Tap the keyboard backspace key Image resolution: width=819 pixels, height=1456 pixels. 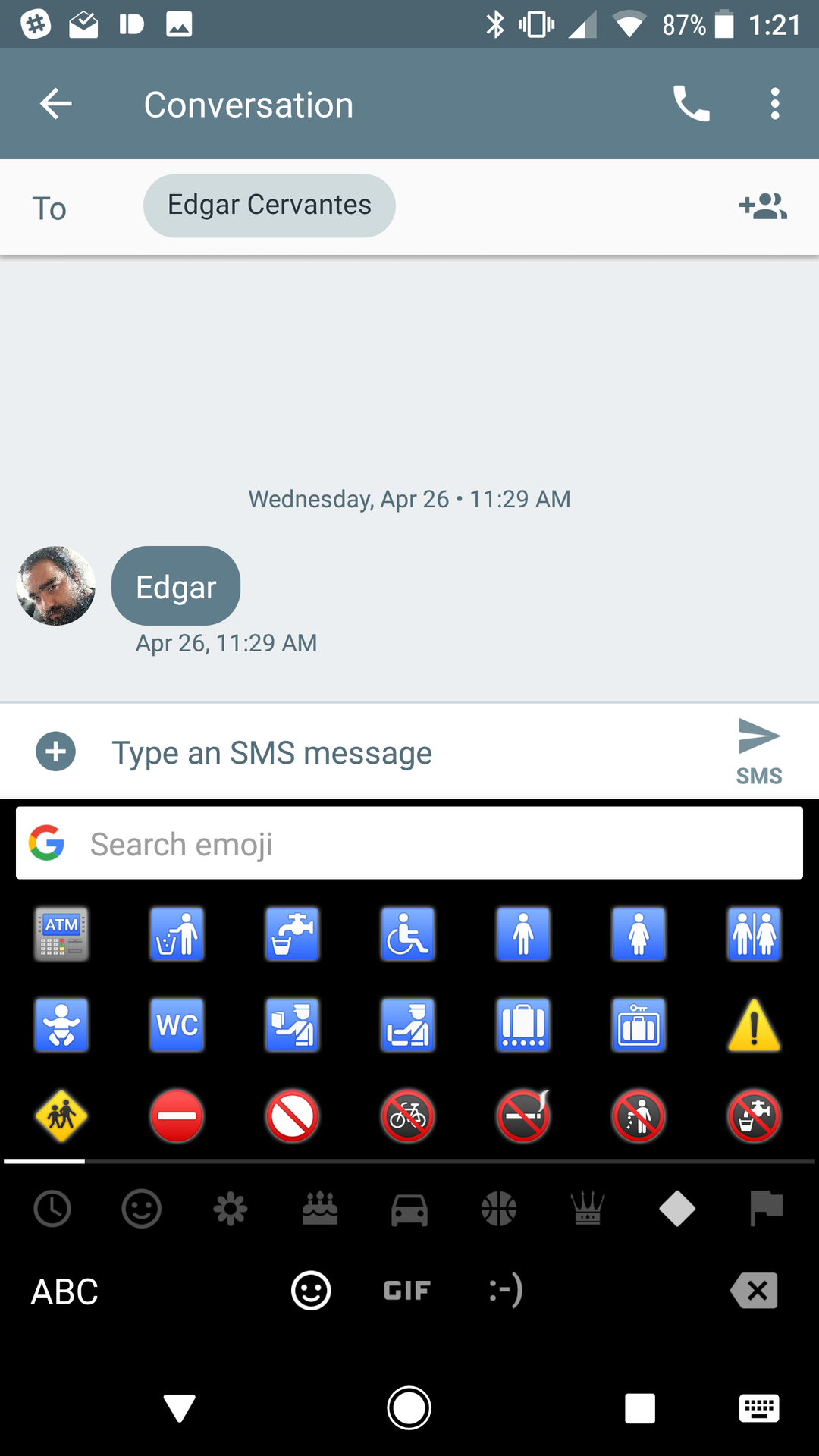[x=755, y=1291]
